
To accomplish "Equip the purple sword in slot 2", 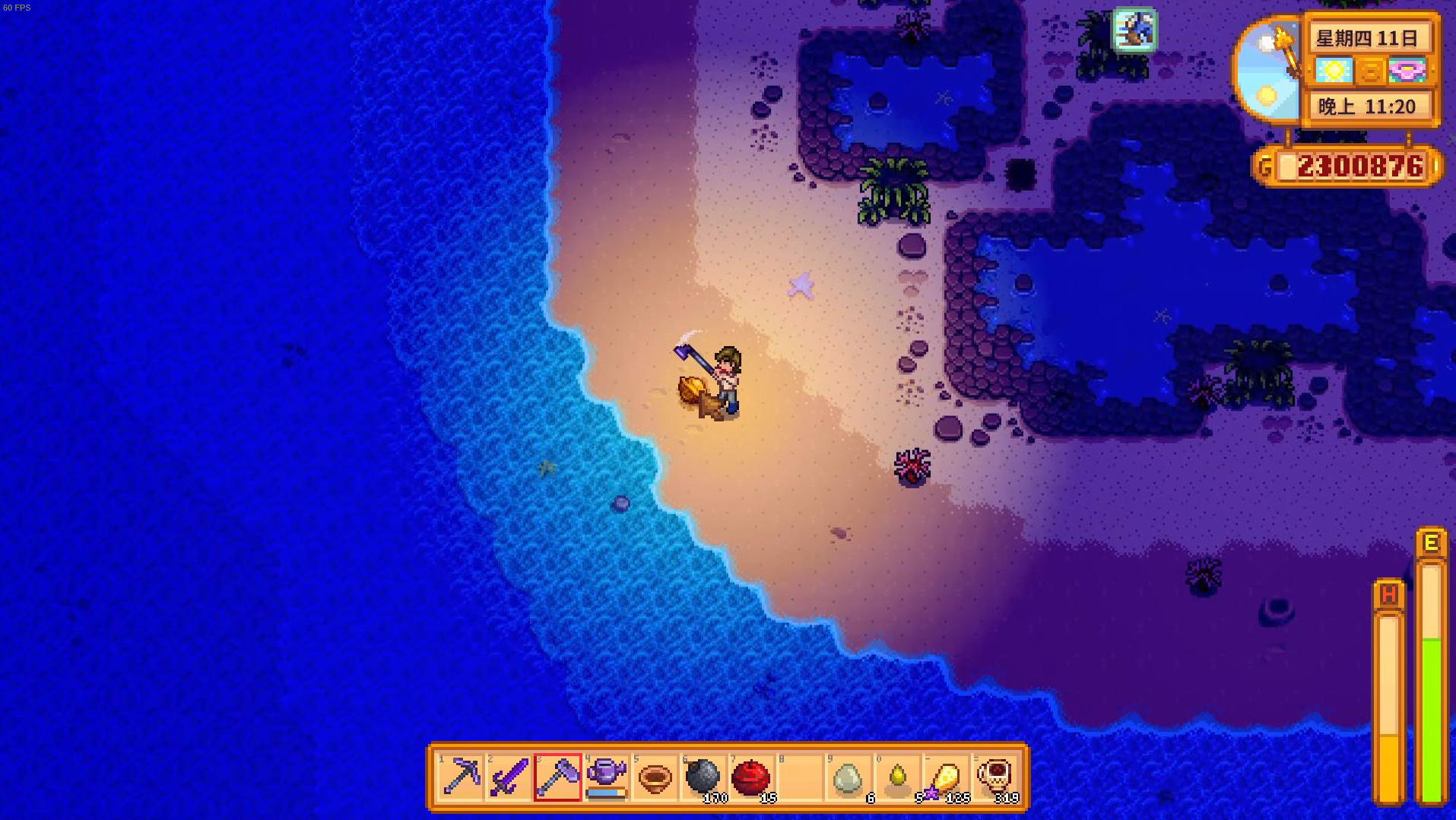I will coord(509,777).
